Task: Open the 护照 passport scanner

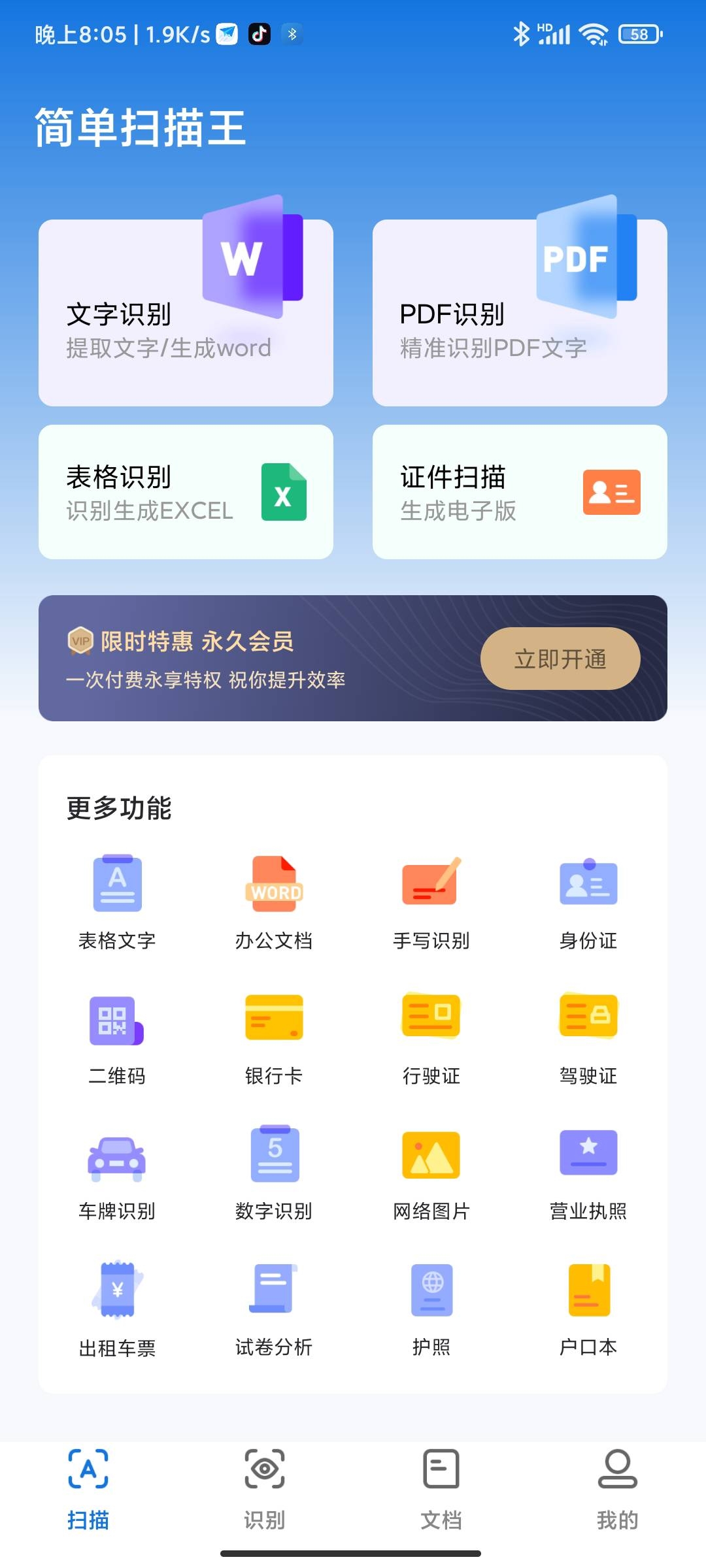Action: pyautogui.click(x=431, y=1307)
